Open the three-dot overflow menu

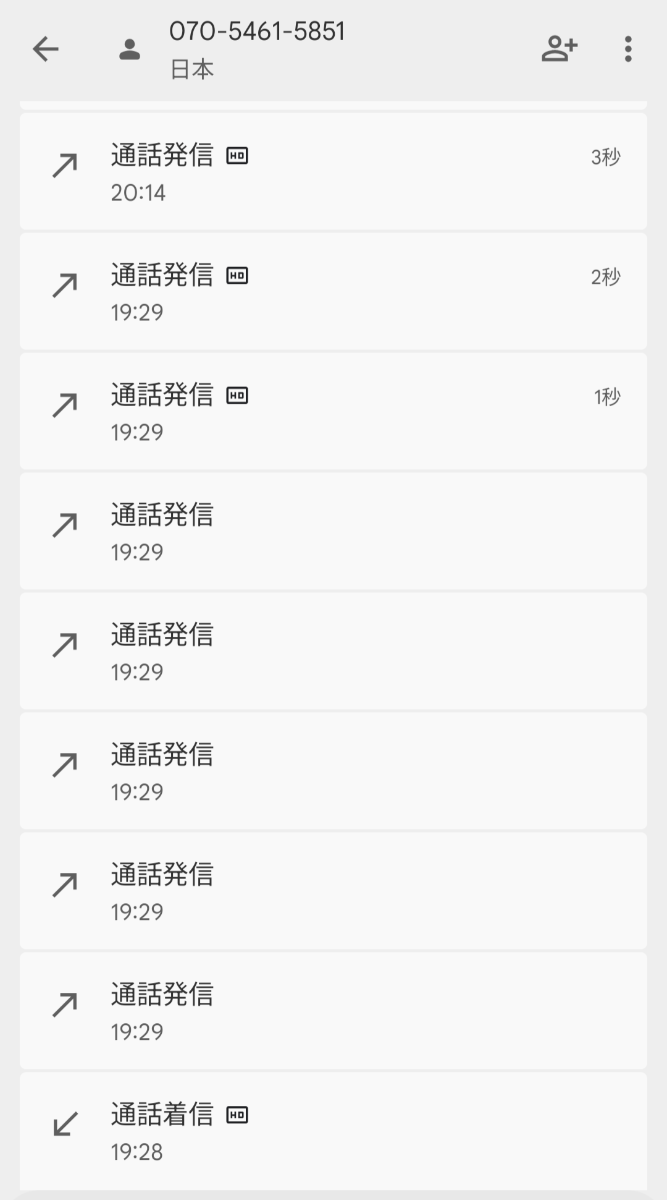[627, 49]
